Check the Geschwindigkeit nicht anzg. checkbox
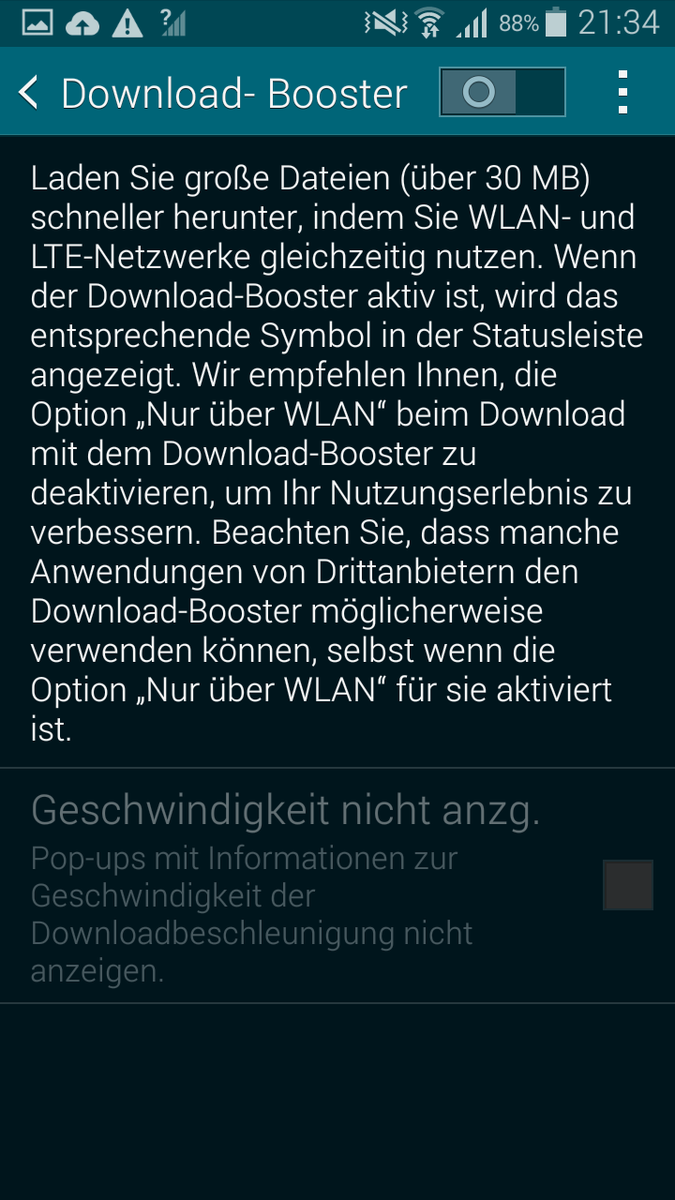Image resolution: width=675 pixels, height=1200 pixels. point(627,885)
